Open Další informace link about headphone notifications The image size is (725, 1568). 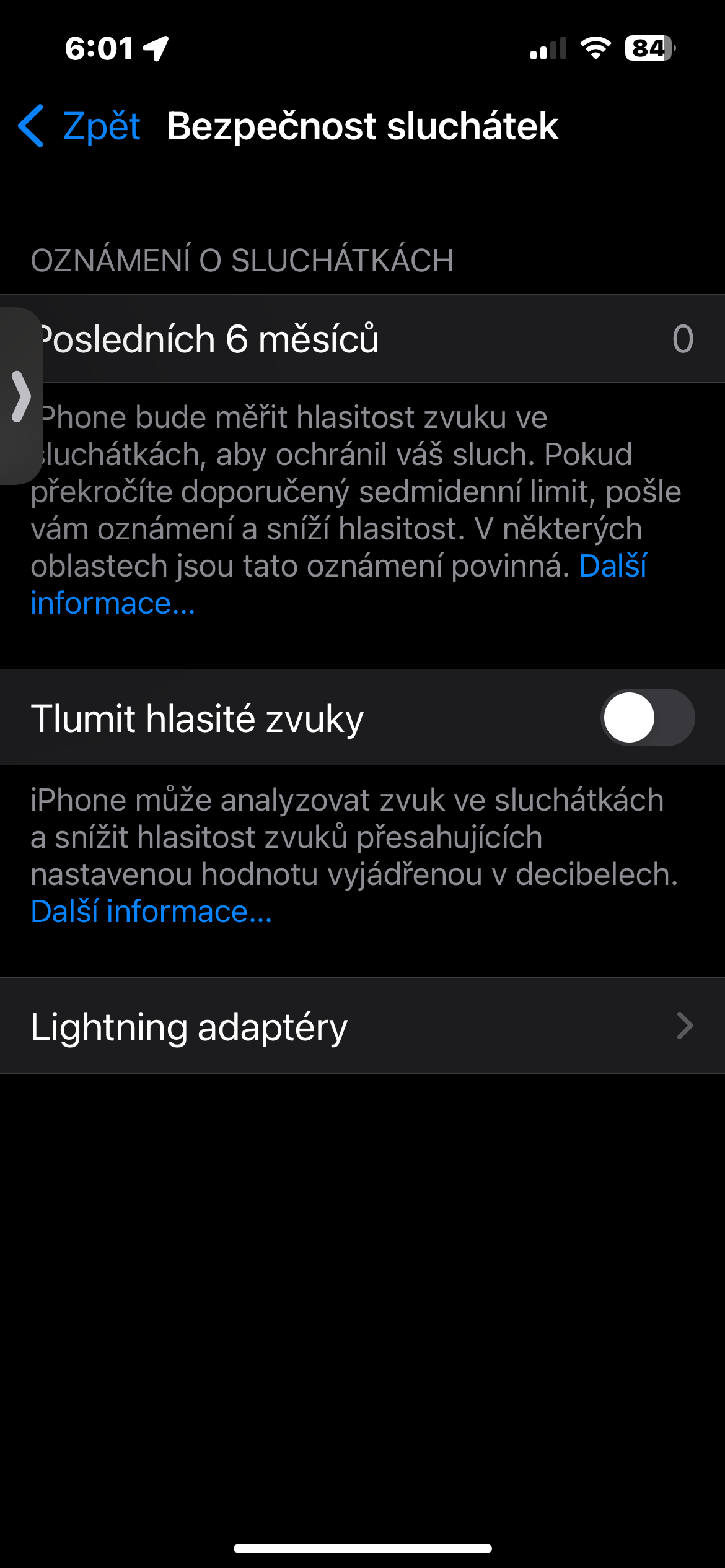point(113,603)
